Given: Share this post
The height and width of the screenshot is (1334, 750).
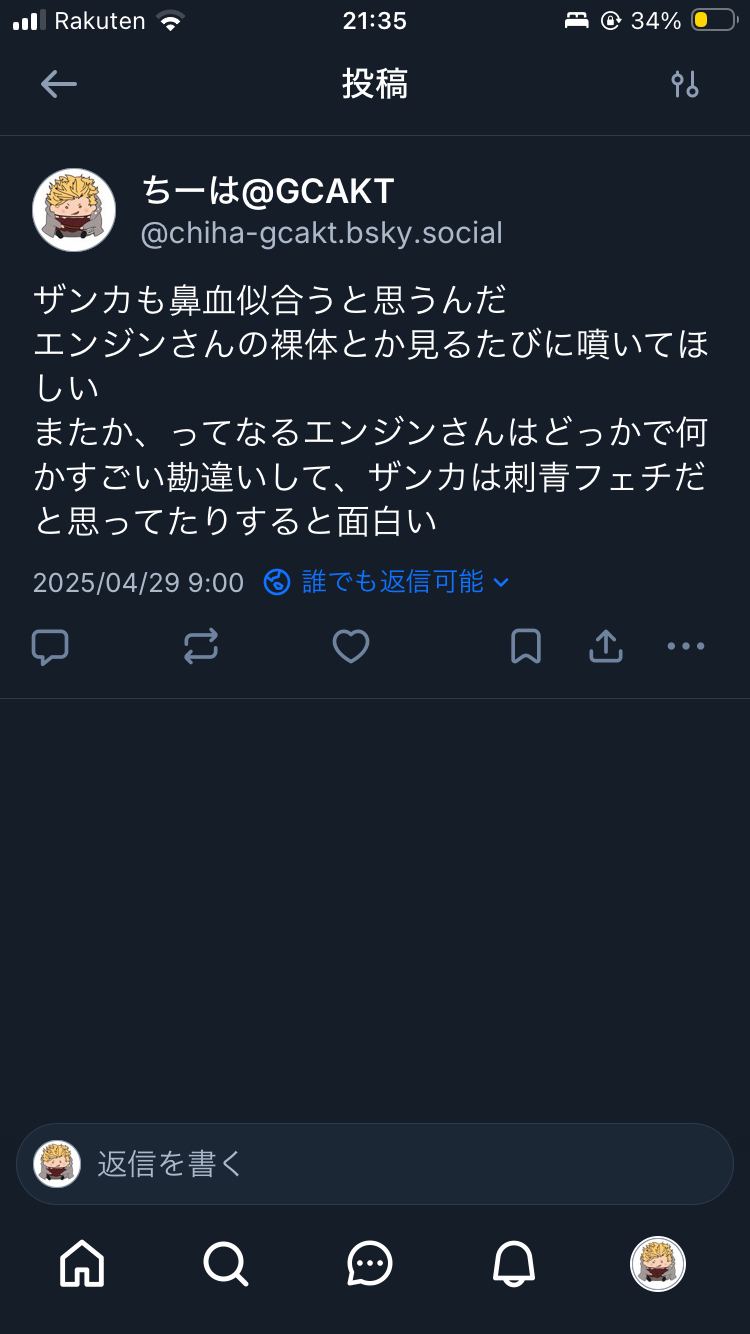Looking at the screenshot, I should coord(606,647).
